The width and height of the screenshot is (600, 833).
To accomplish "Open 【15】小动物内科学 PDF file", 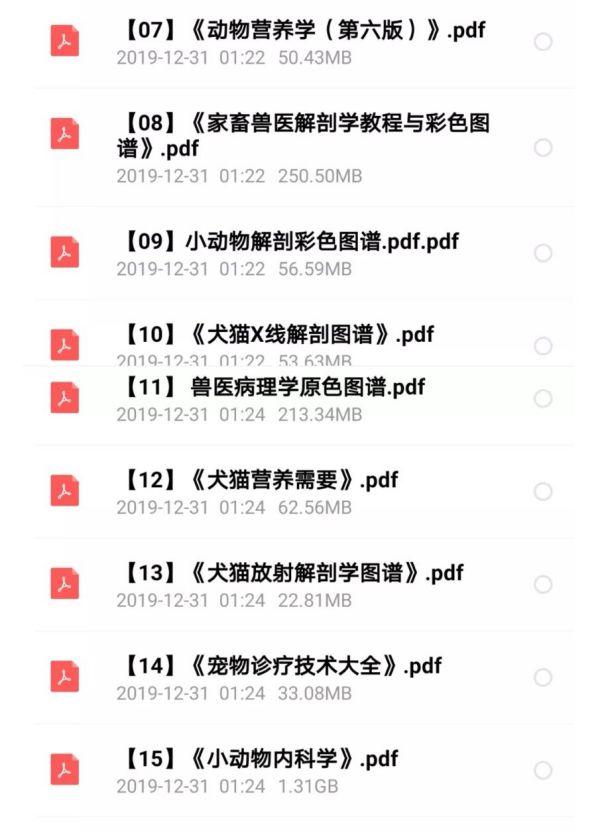I will pyautogui.click(x=260, y=759).
